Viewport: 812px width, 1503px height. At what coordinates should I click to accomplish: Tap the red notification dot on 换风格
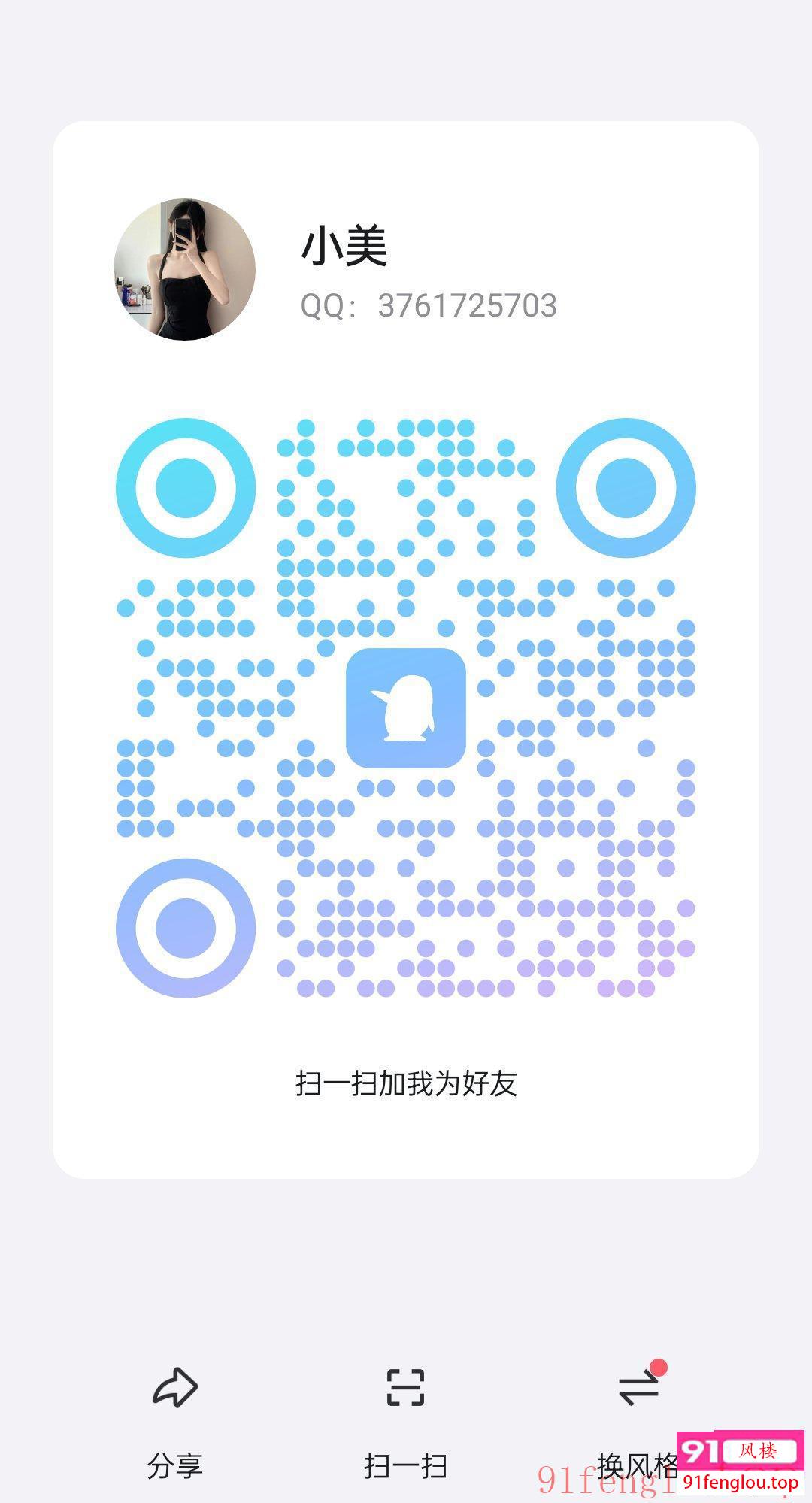click(x=659, y=1368)
